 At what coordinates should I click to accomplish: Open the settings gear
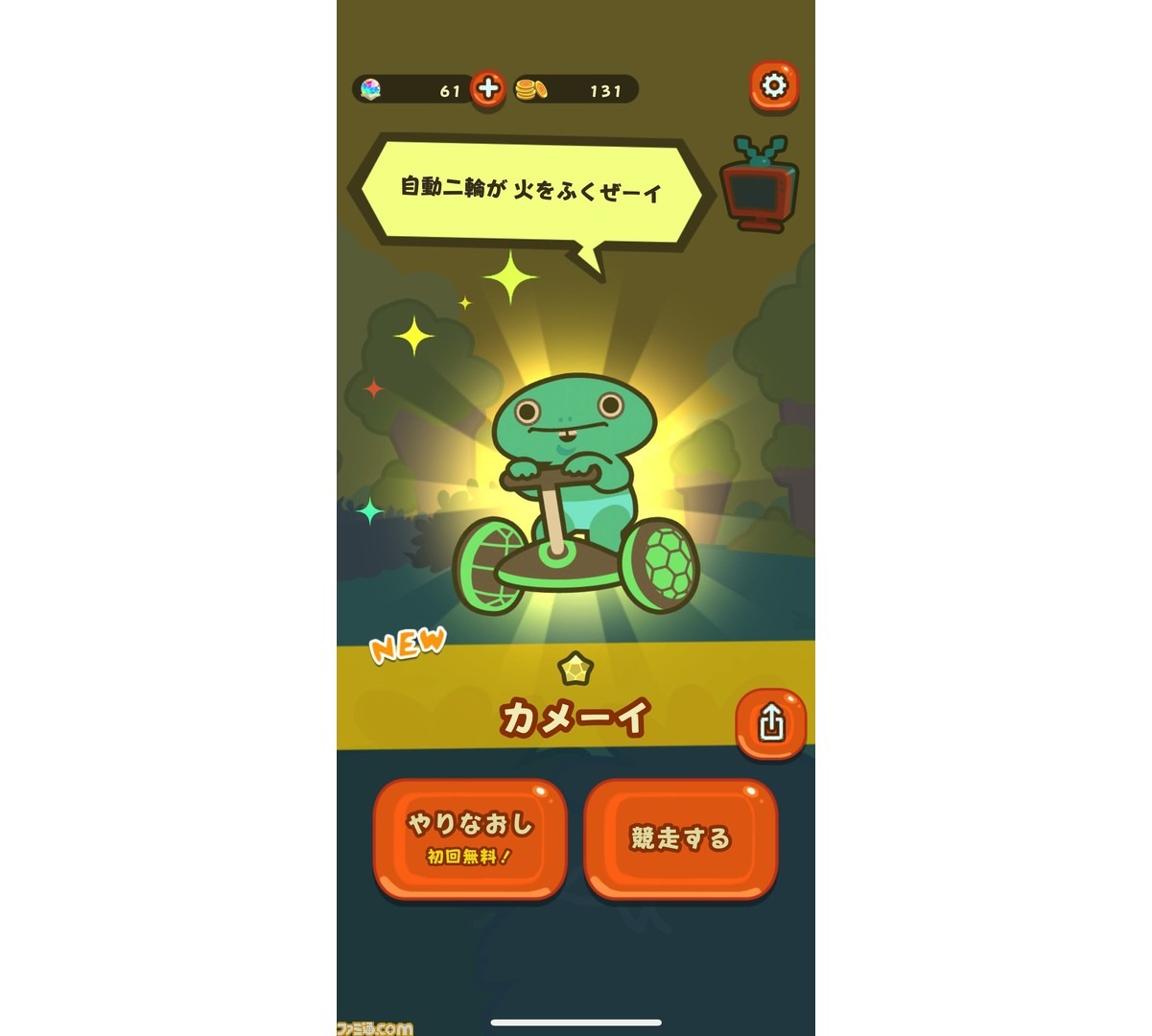coord(773,86)
